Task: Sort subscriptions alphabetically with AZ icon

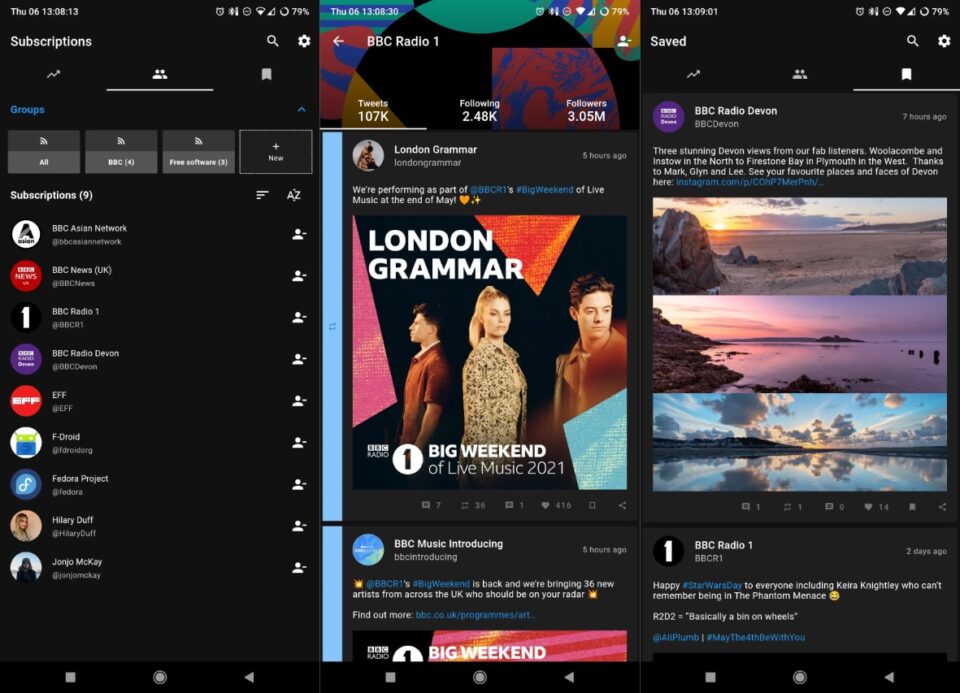Action: (294, 195)
